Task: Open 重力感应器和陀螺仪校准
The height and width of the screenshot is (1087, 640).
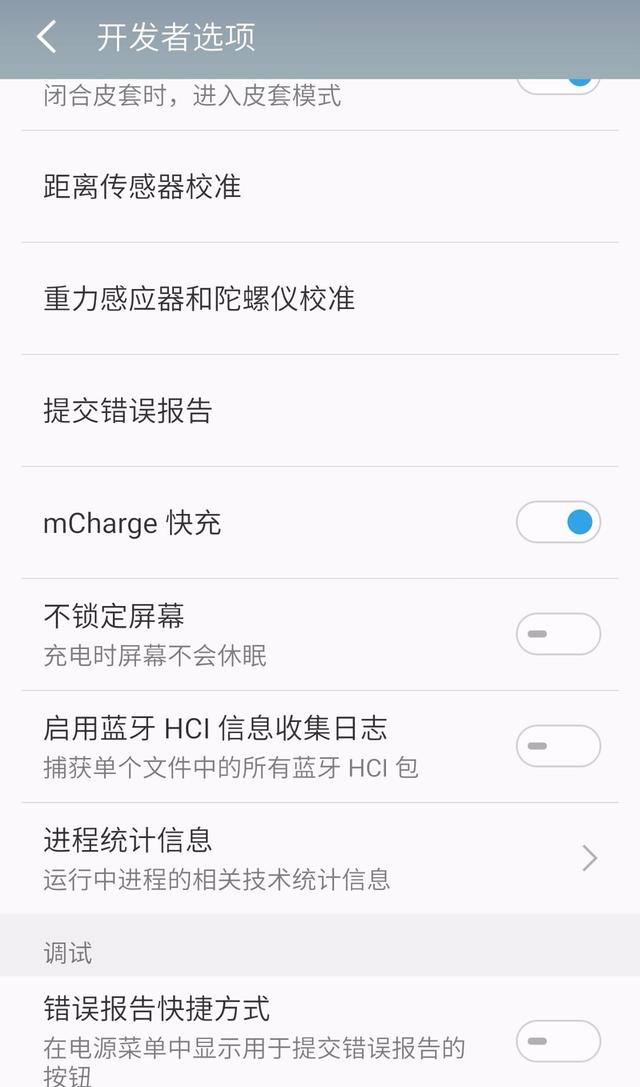Action: coord(320,299)
